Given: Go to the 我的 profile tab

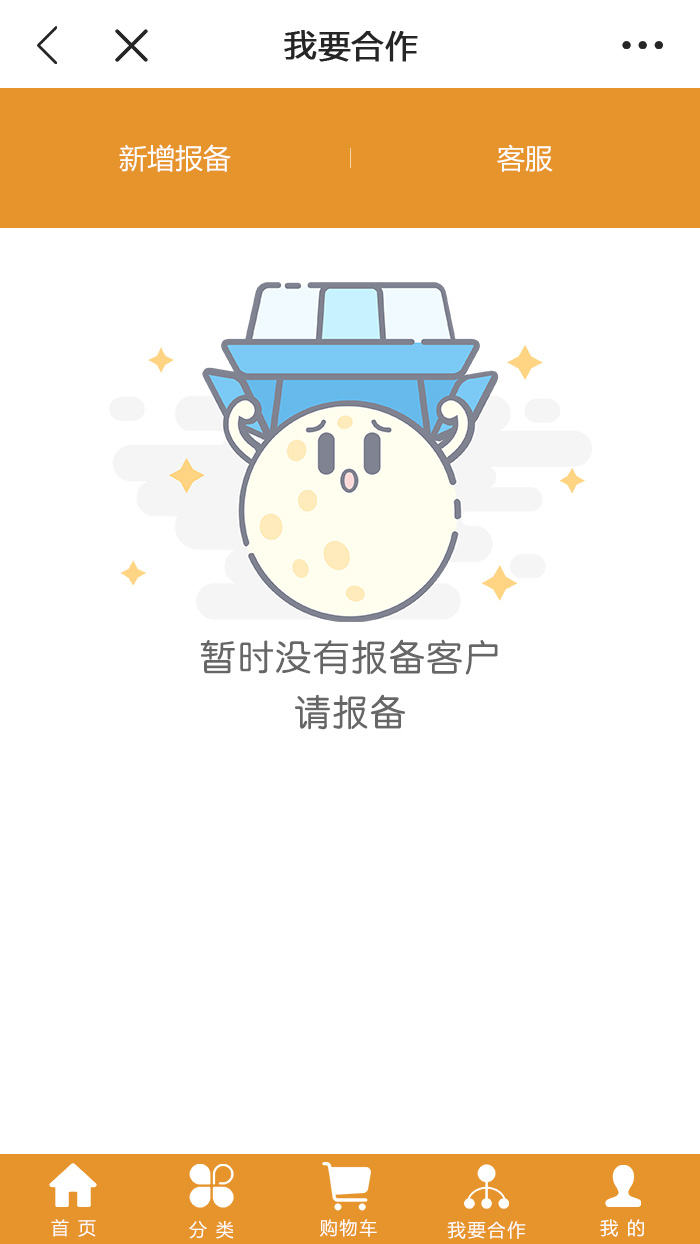Looking at the screenshot, I should point(622,1199).
